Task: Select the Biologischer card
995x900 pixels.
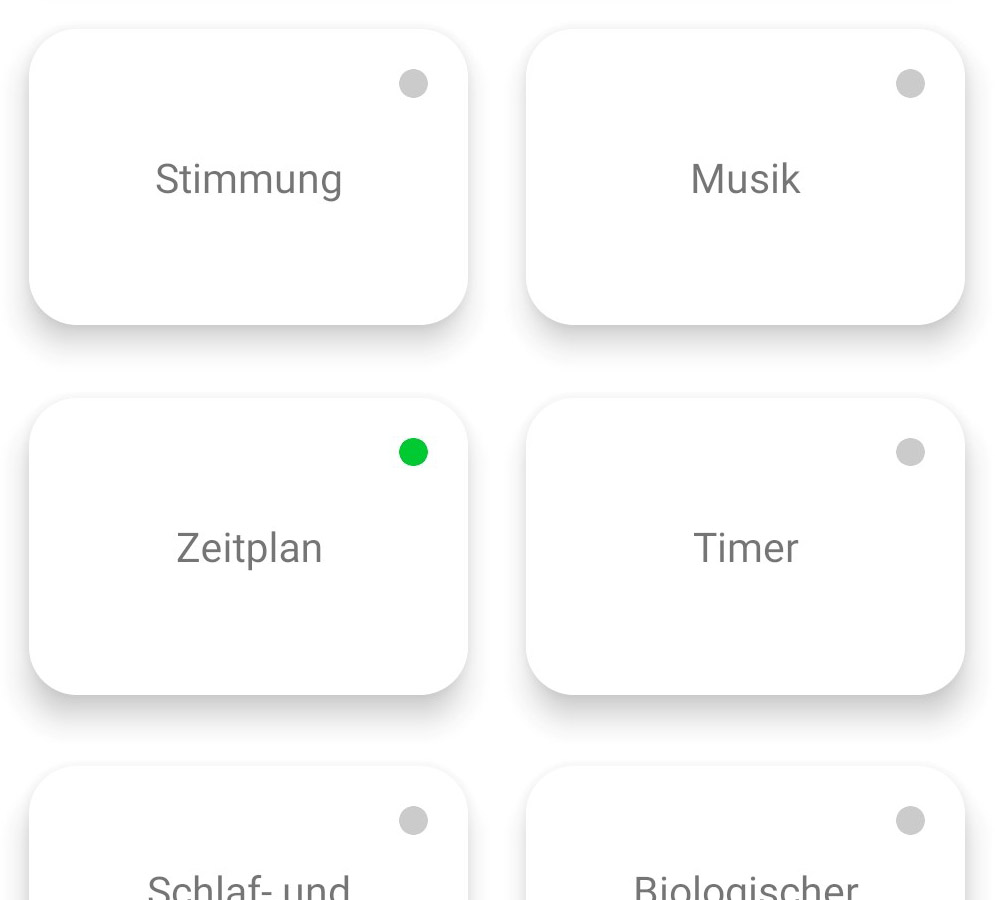Action: point(745,860)
